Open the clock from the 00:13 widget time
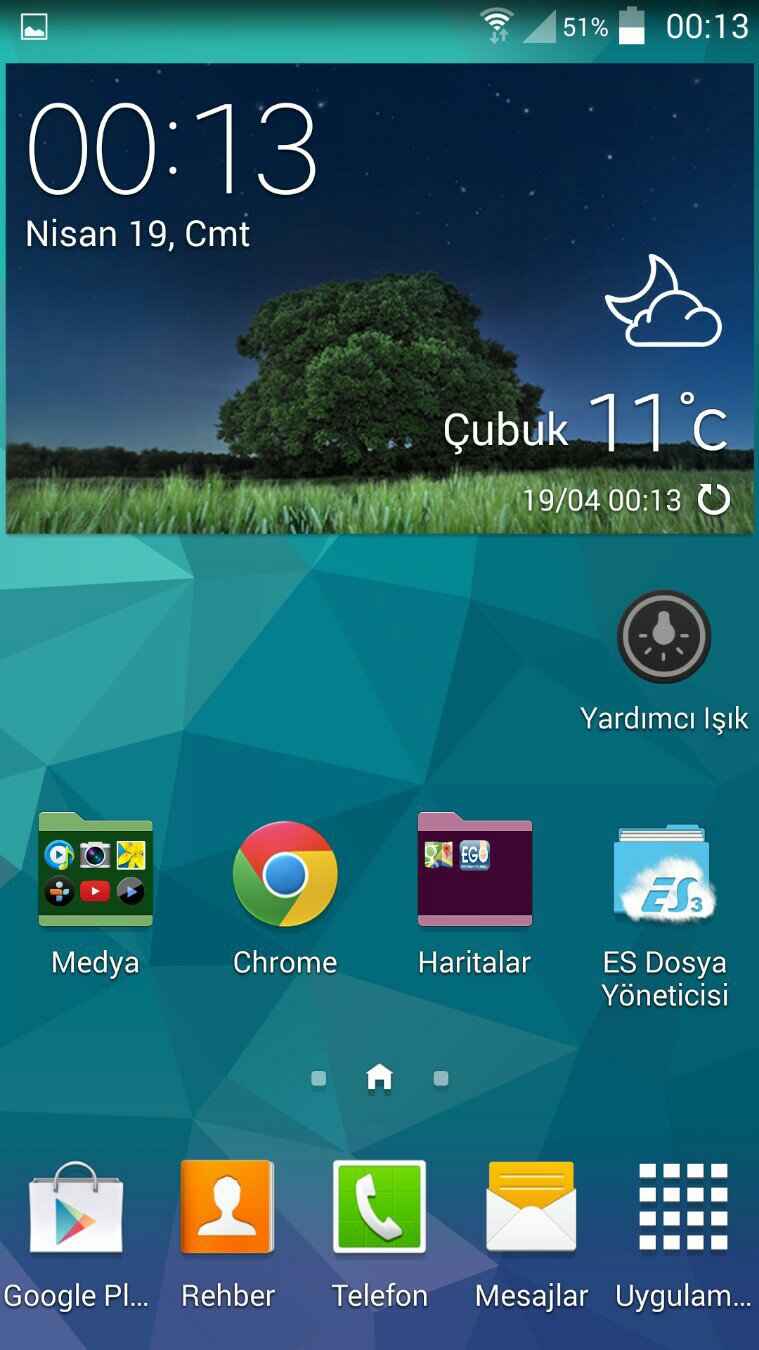The height and width of the screenshot is (1350, 759). [x=172, y=150]
